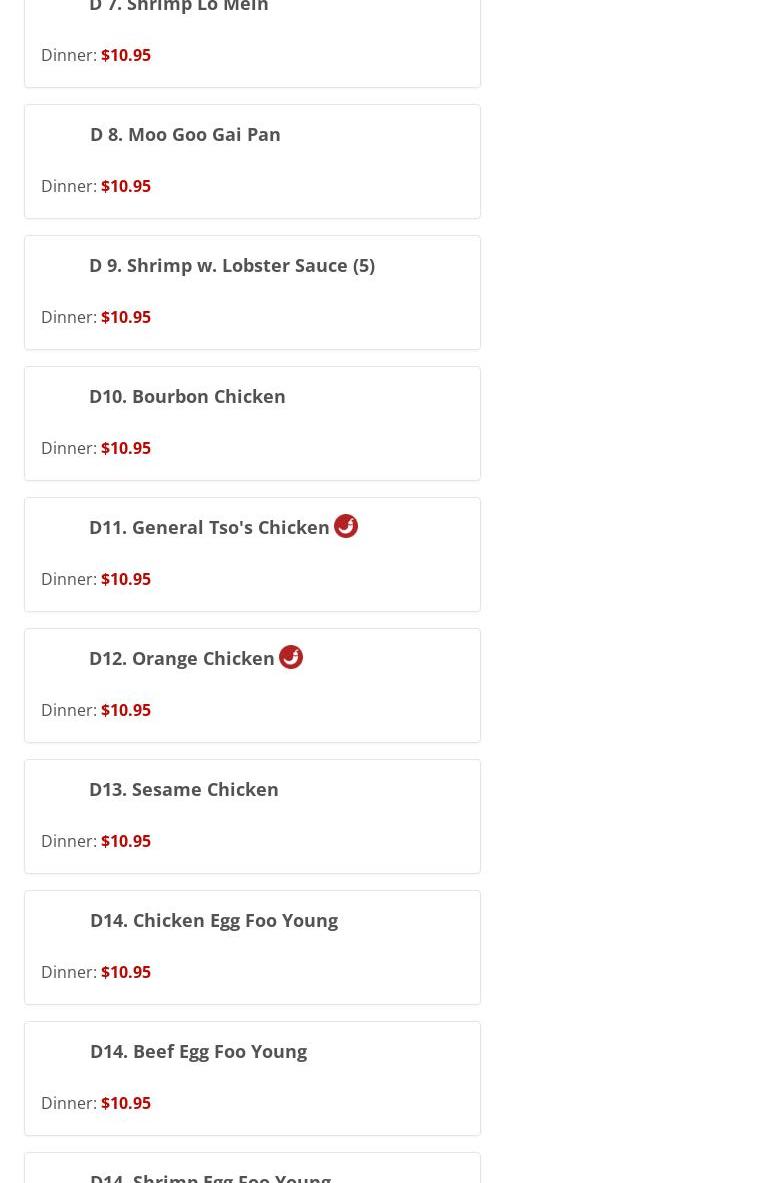The image size is (770, 1183).
Task: Open D14. Chicken Egg Foo Young
Action: tap(214, 920)
